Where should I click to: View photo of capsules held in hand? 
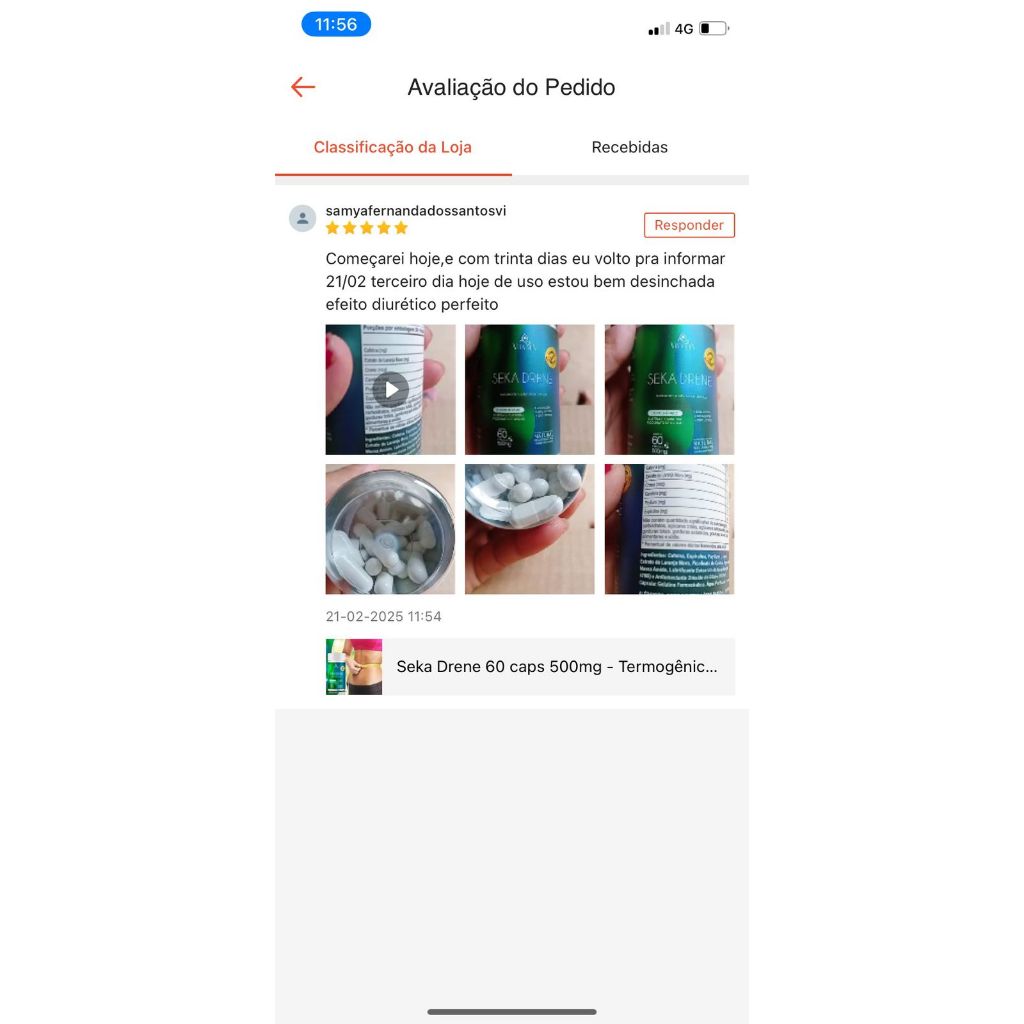[x=530, y=529]
